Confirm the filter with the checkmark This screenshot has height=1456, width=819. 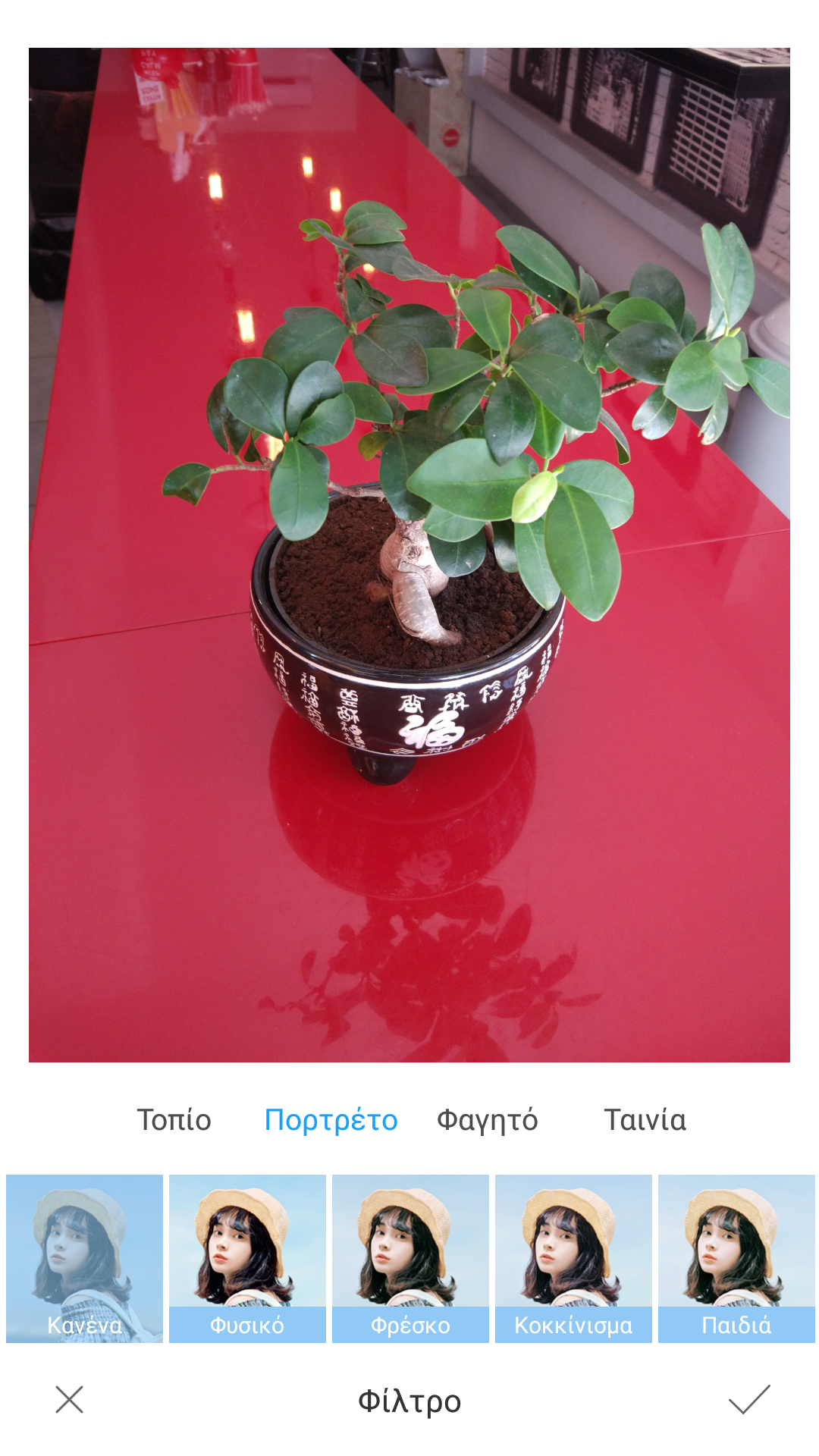click(x=749, y=1400)
